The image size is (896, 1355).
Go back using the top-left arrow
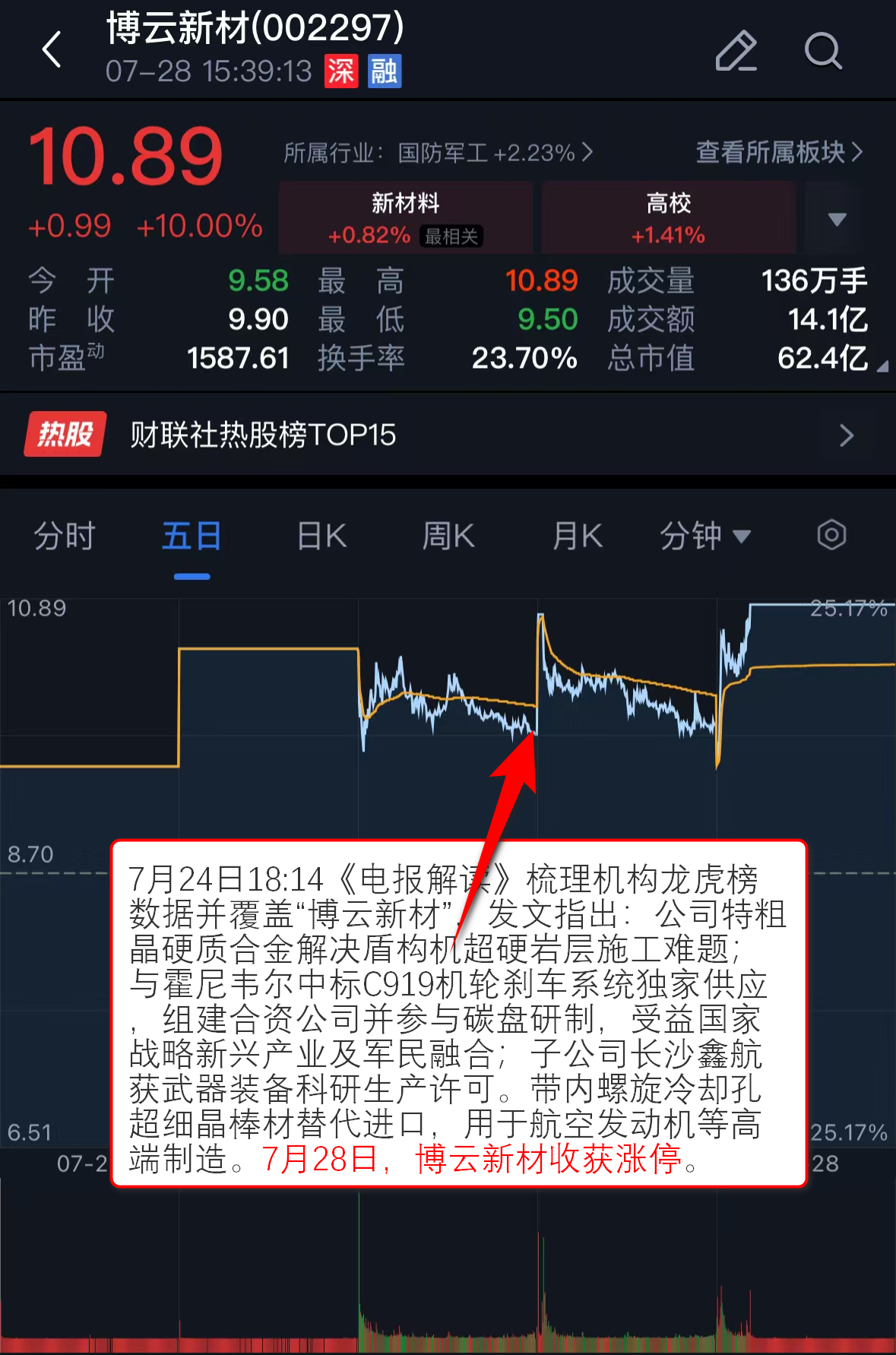tap(52, 50)
